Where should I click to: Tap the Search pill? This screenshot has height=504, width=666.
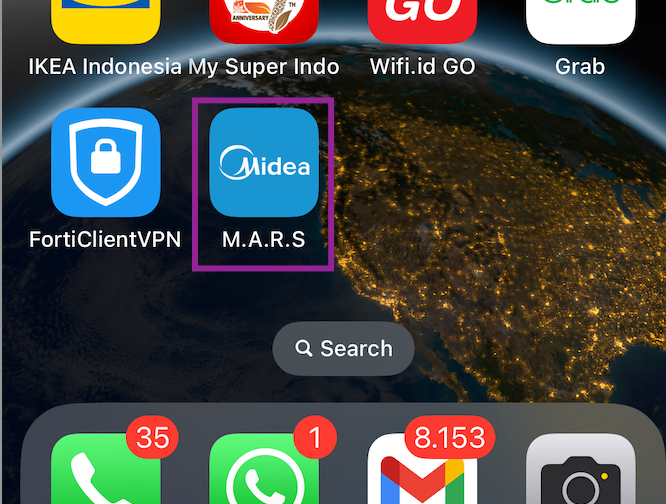[x=343, y=349]
